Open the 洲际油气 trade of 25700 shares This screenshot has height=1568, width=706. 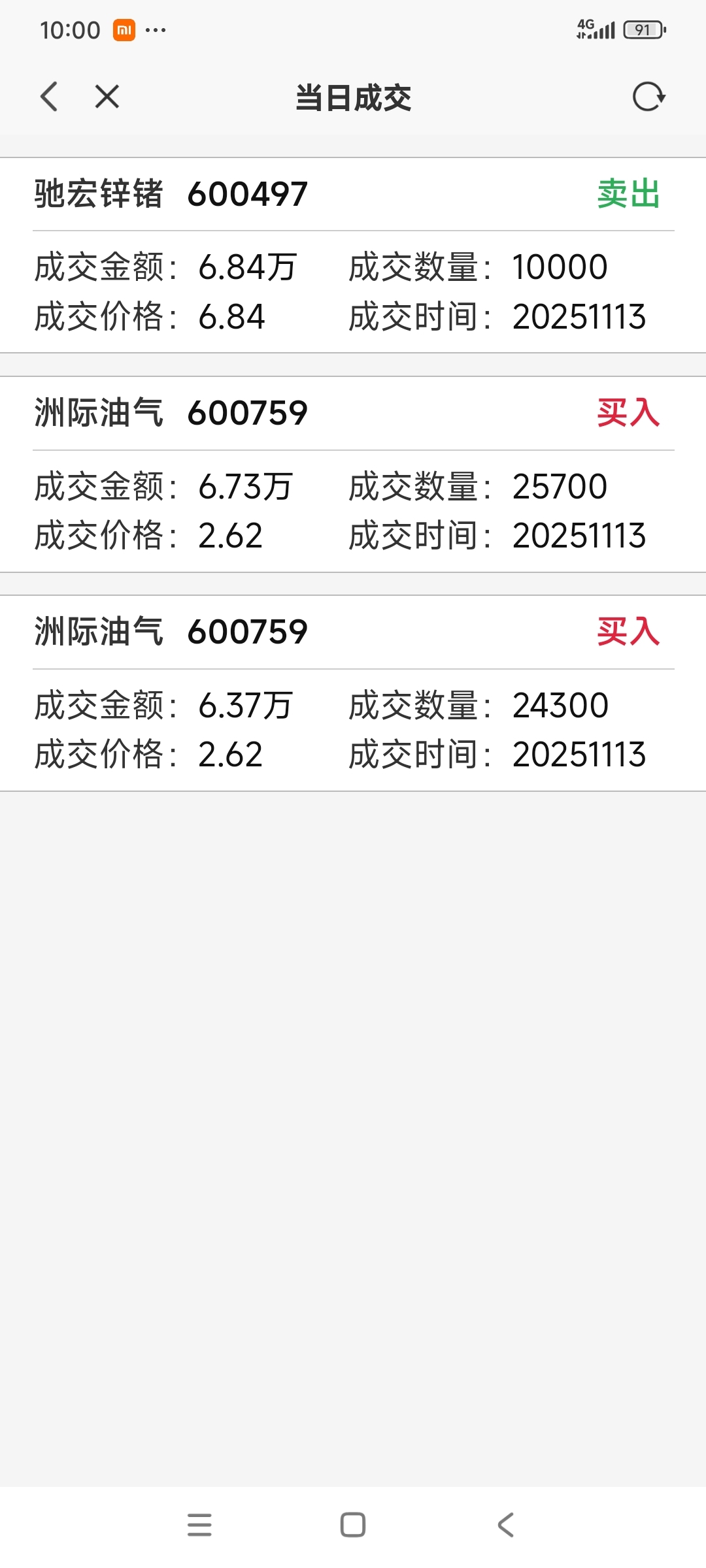353,474
